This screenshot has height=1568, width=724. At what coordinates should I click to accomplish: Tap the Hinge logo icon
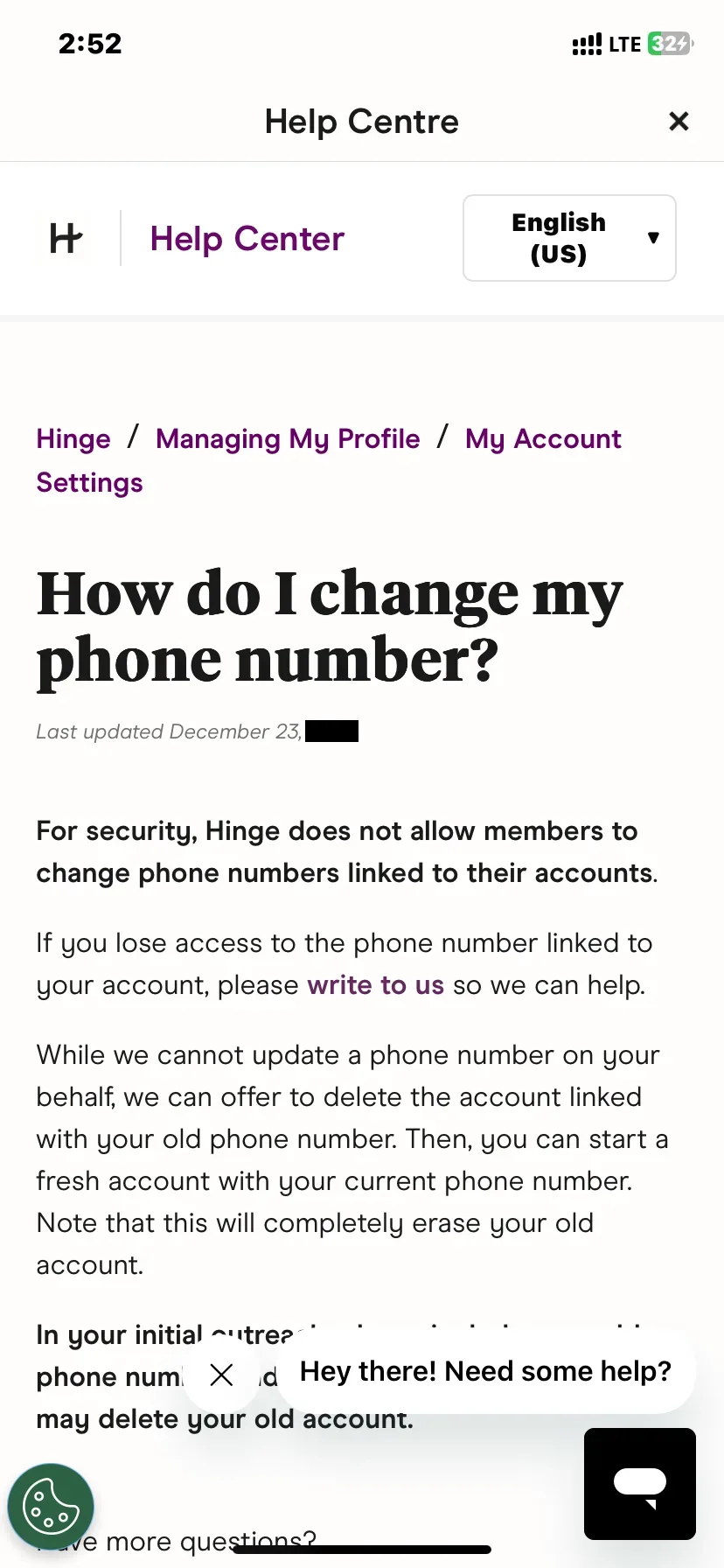(x=66, y=238)
